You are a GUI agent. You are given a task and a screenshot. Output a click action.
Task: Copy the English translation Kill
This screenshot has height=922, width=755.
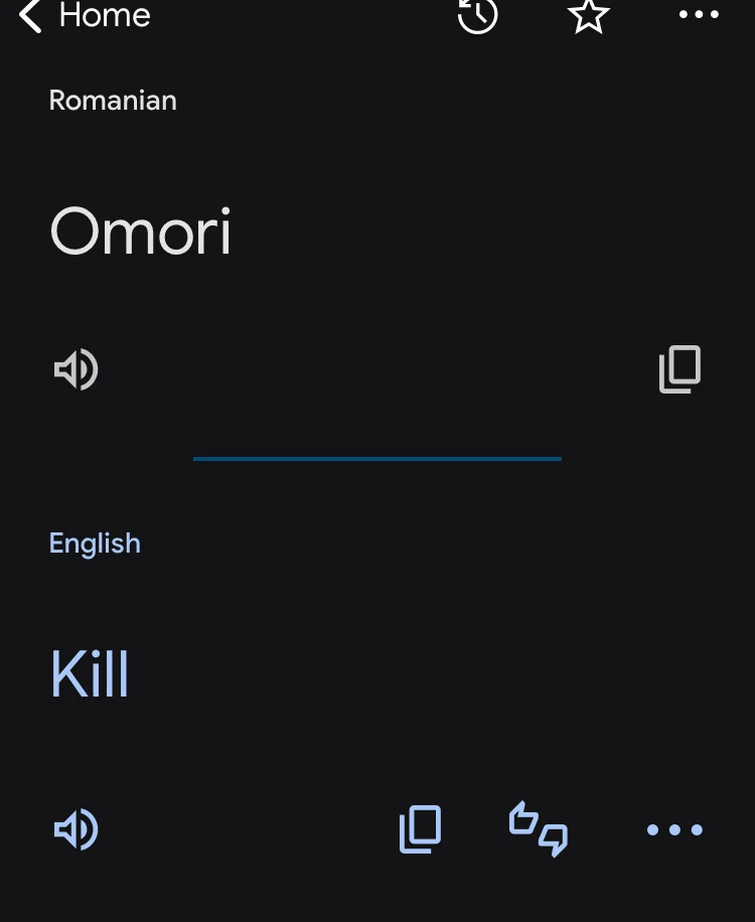click(x=420, y=829)
